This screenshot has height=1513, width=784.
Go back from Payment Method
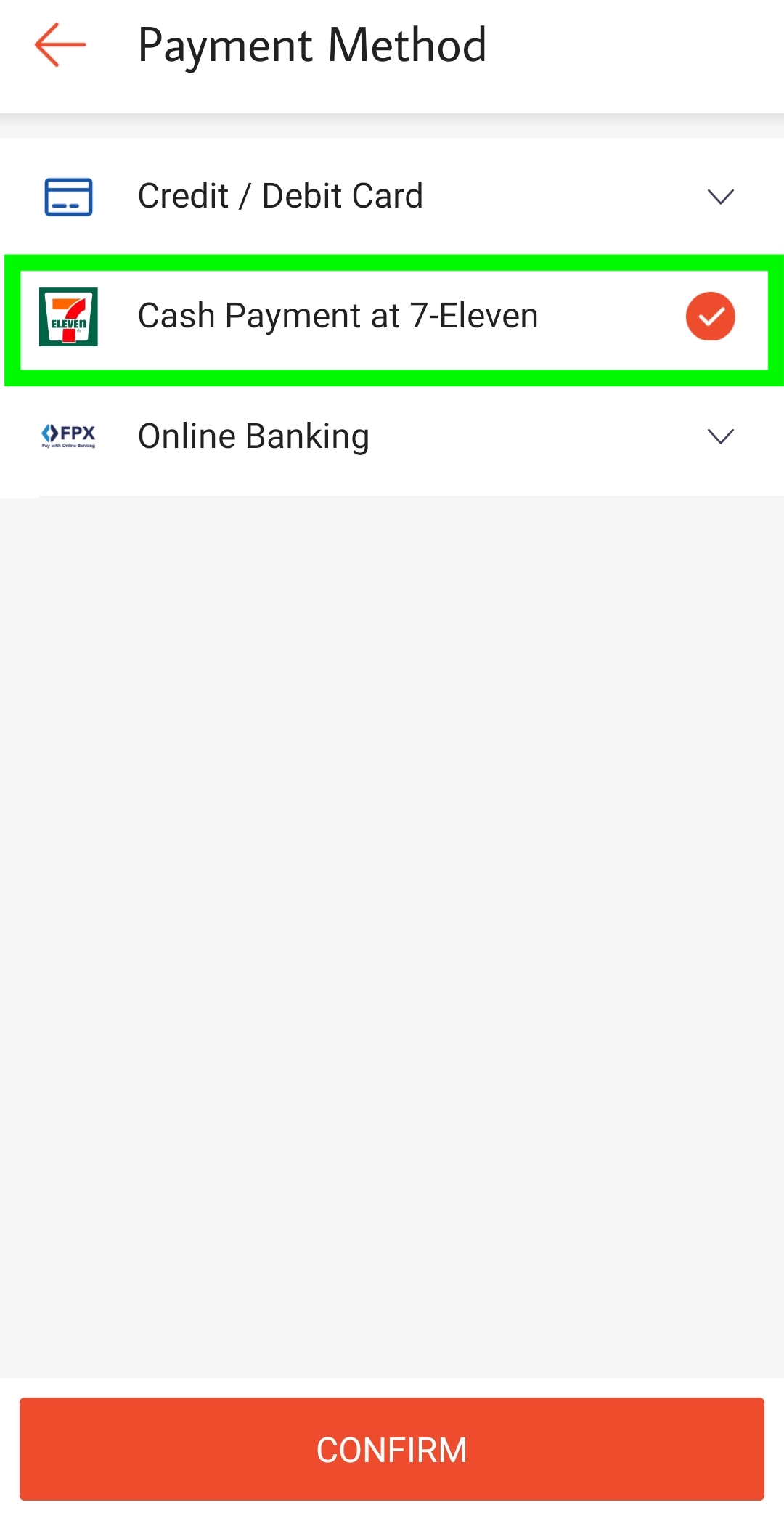point(60,45)
